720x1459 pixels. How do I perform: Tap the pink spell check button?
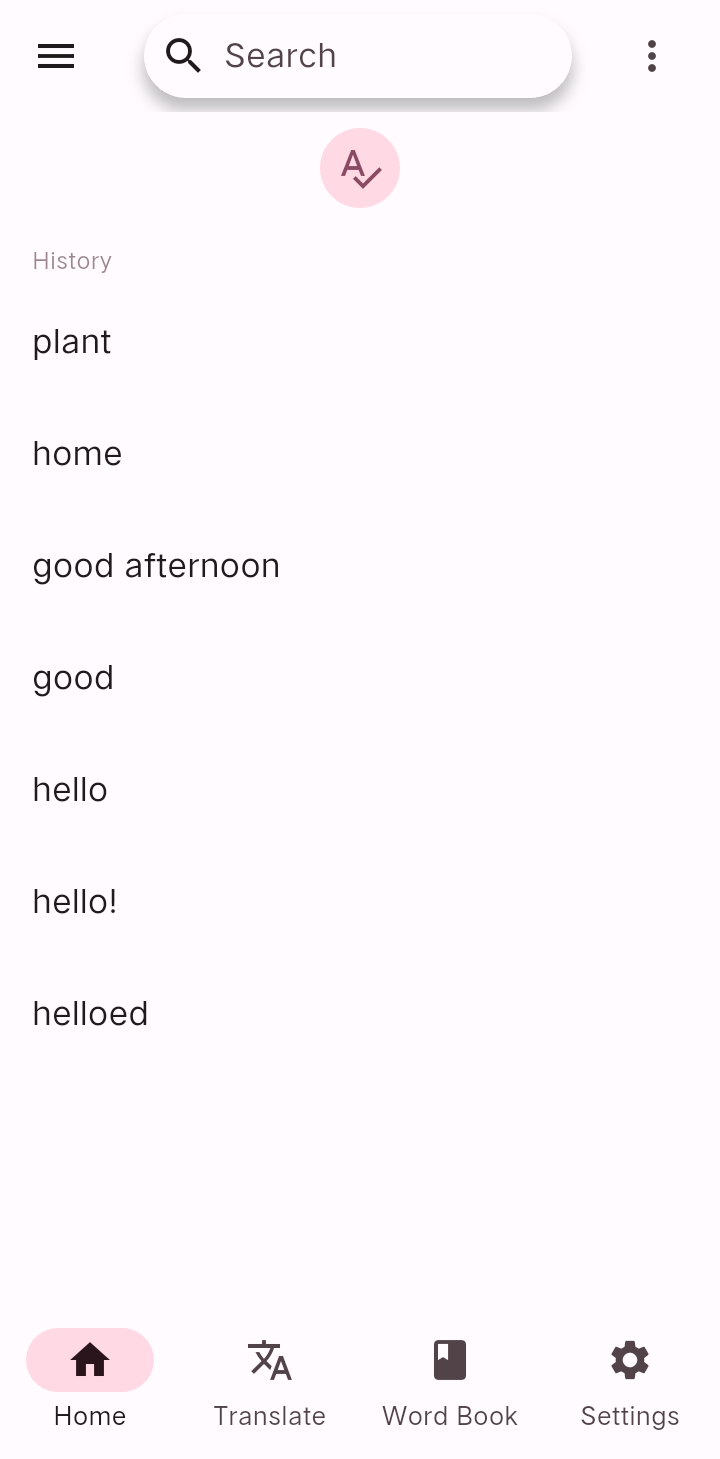(x=360, y=168)
